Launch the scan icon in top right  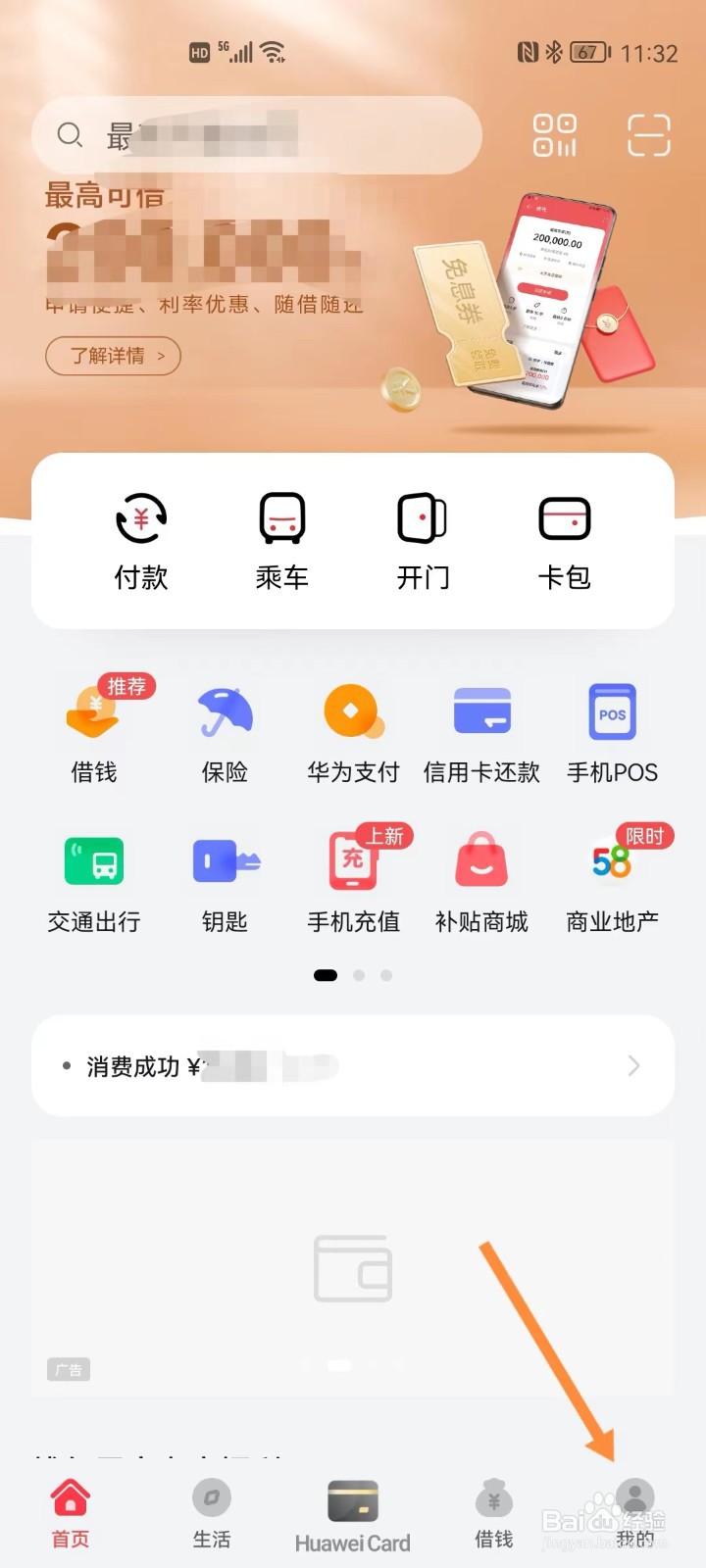pyautogui.click(x=647, y=135)
